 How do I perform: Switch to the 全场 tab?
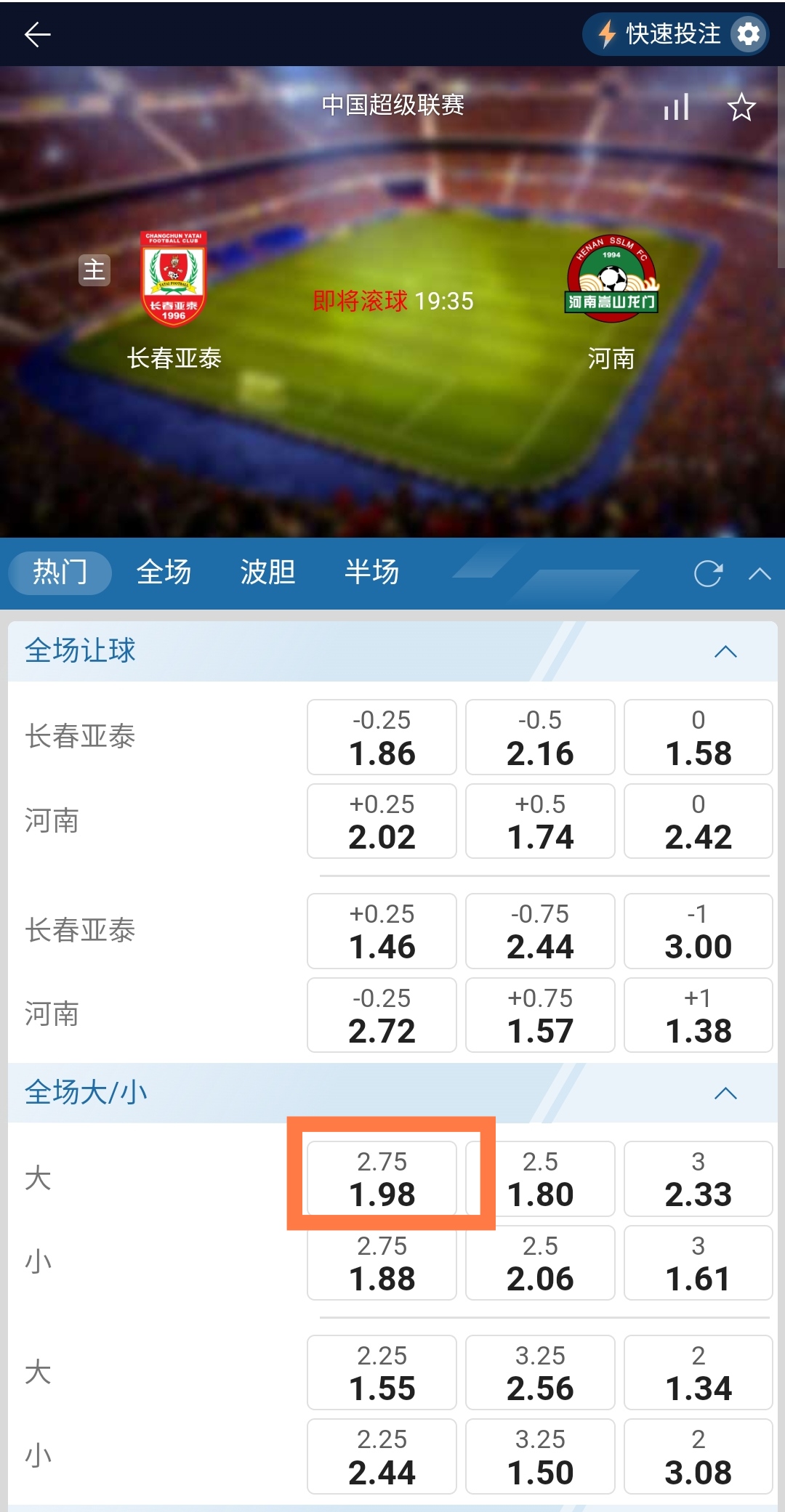click(x=164, y=573)
